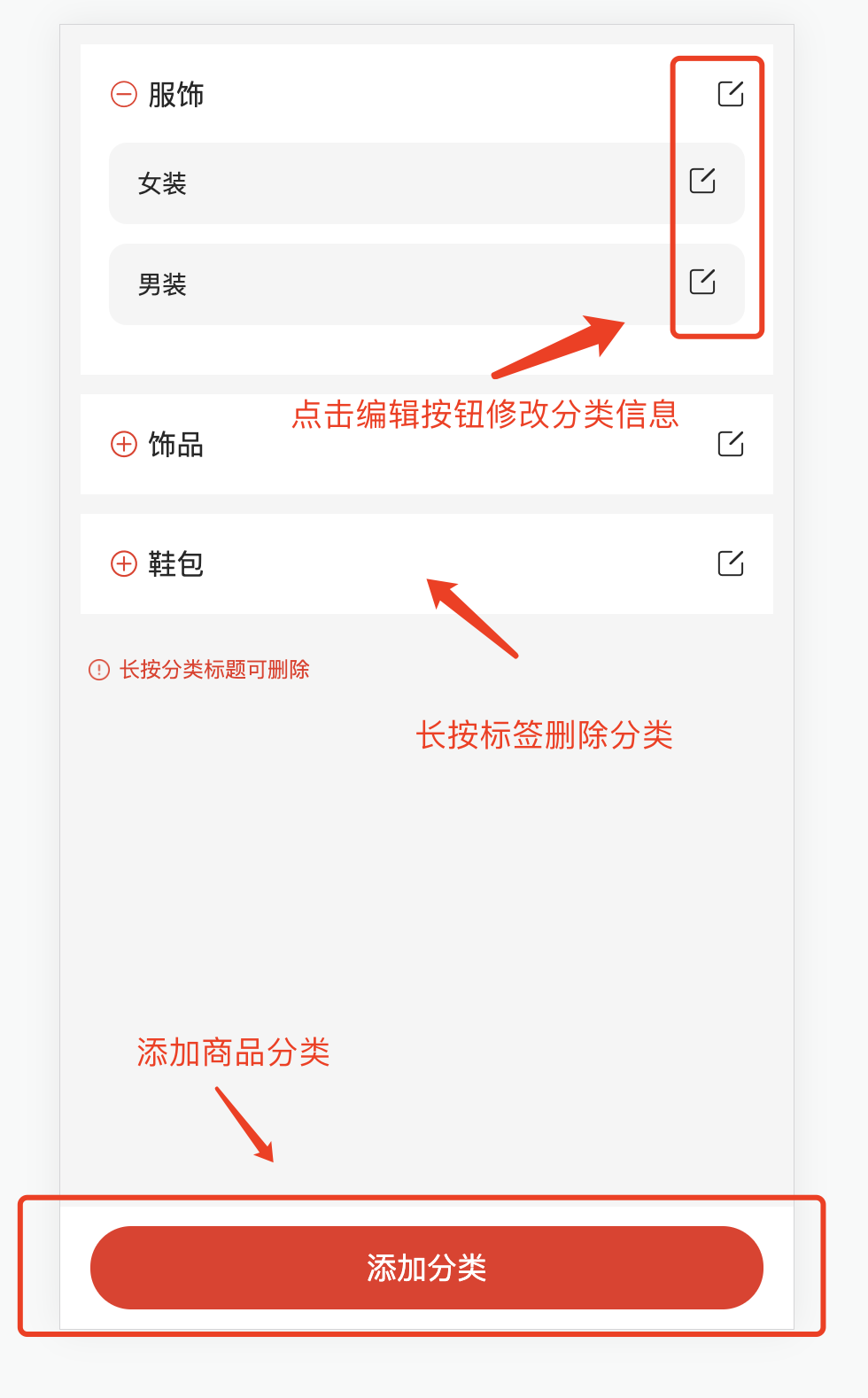
Task: Tap the 添加分类 button
Action: (x=426, y=1268)
